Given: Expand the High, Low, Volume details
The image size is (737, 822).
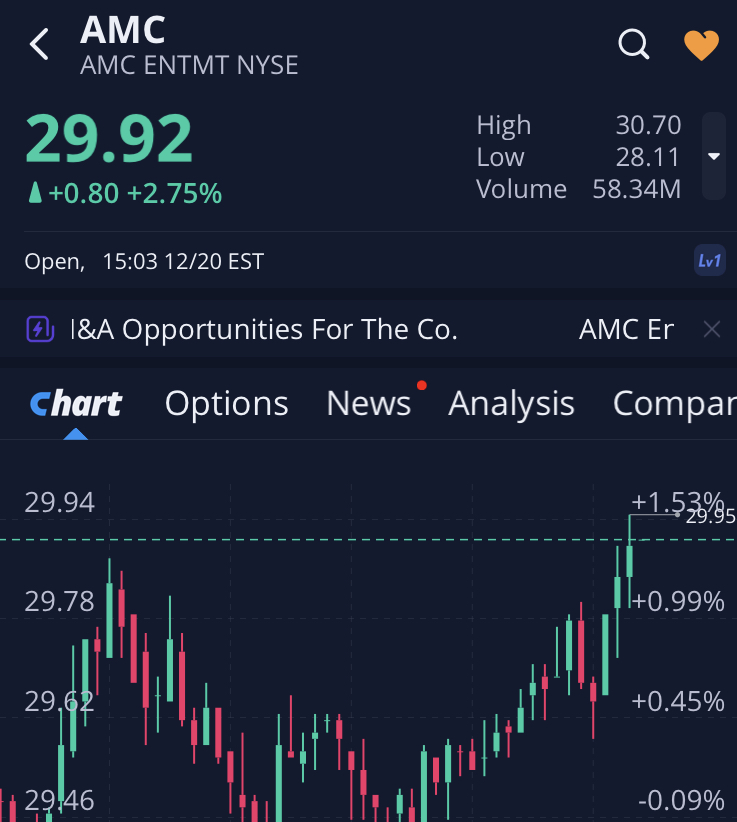Looking at the screenshot, I should (x=714, y=156).
